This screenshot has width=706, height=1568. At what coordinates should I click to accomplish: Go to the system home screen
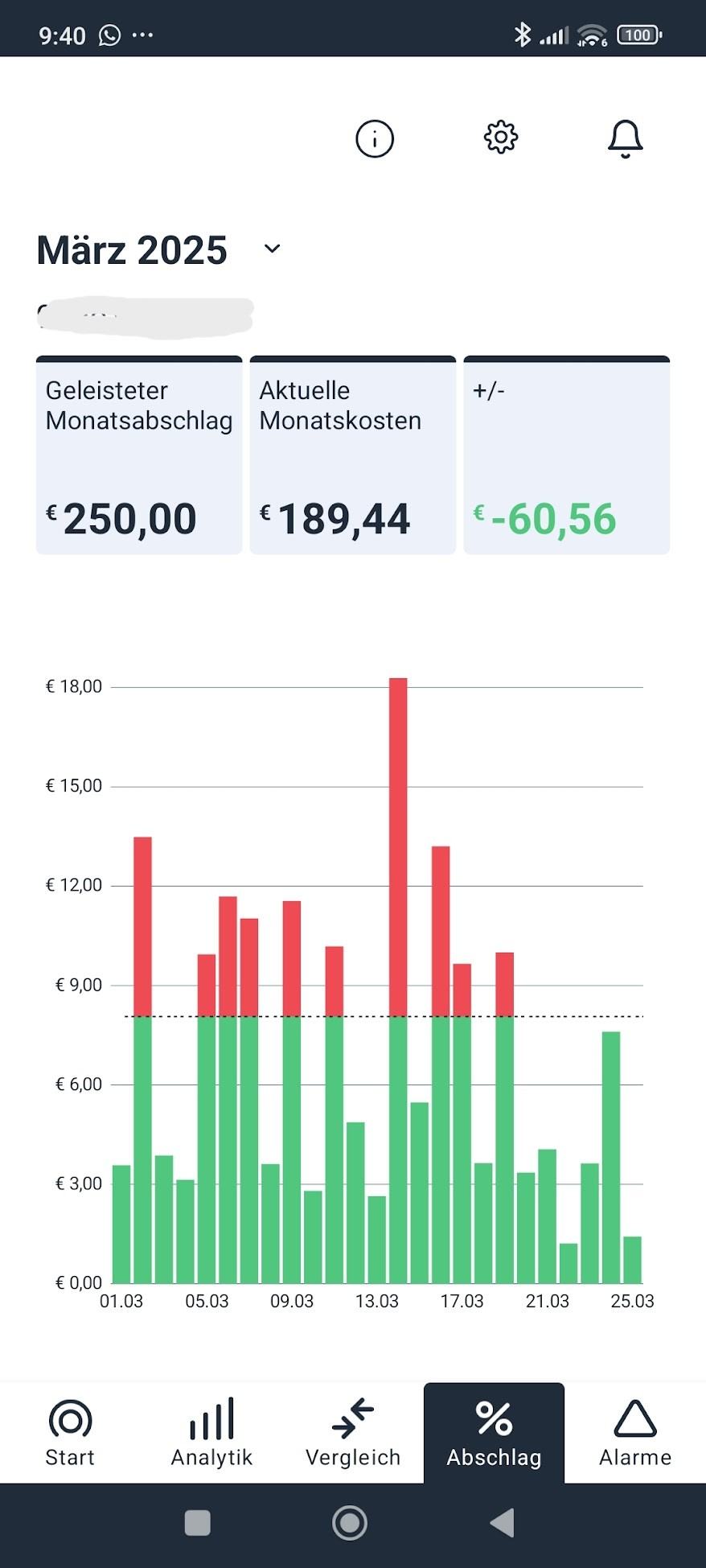[x=350, y=1523]
